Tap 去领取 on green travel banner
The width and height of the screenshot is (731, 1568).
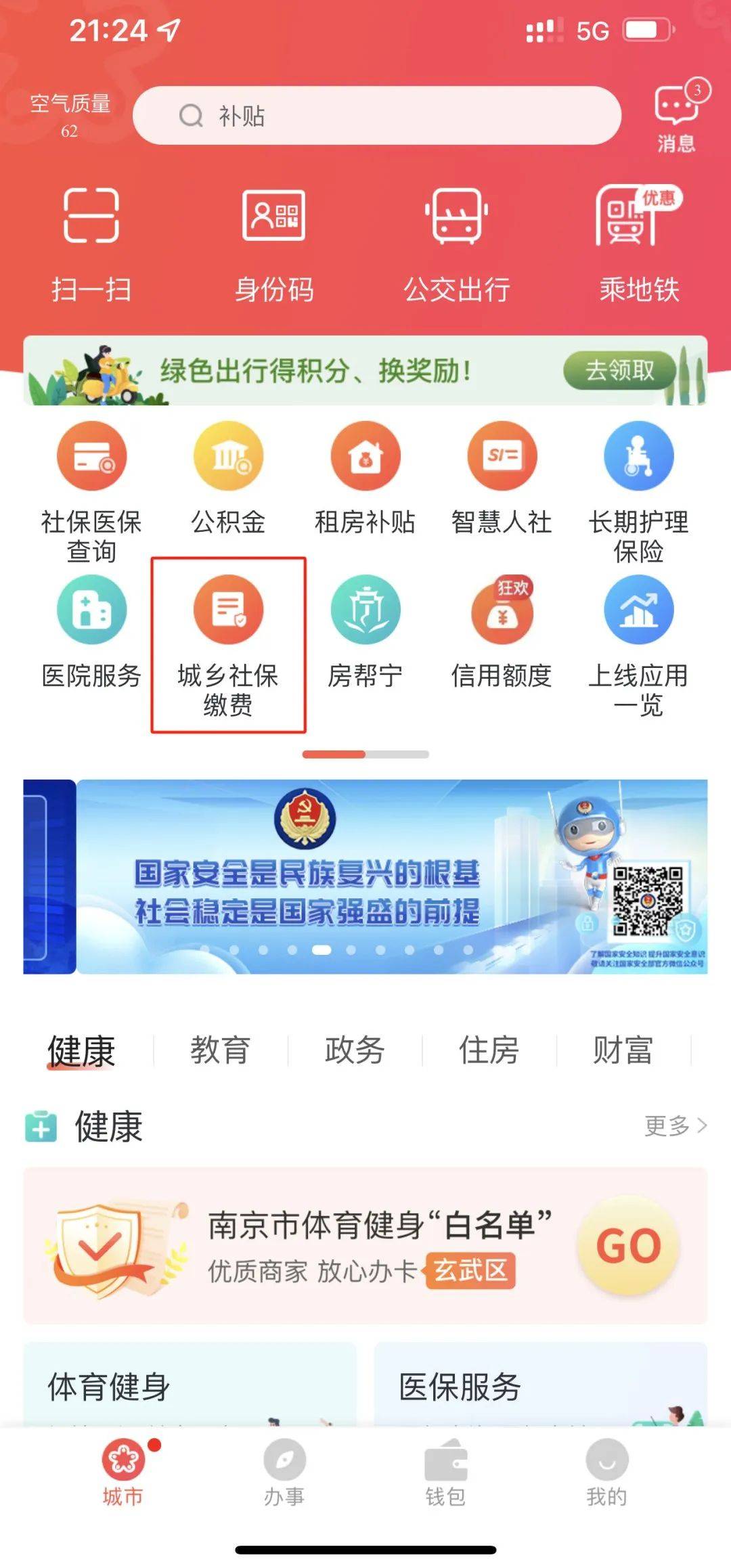[x=619, y=370]
